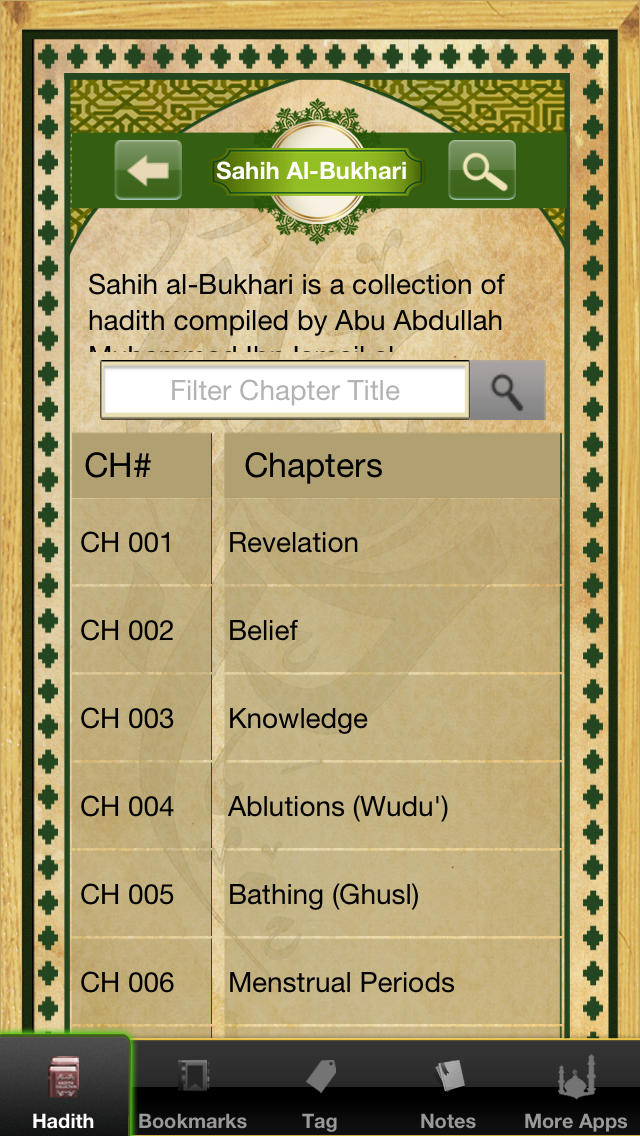Switch to the Bookmarks tab
The image size is (640, 1136).
[193, 1088]
